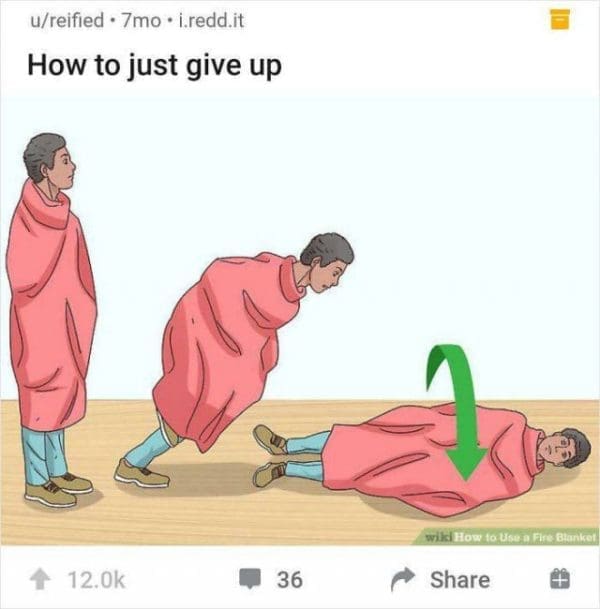Tap the yellow archive icon

pos(560,20)
